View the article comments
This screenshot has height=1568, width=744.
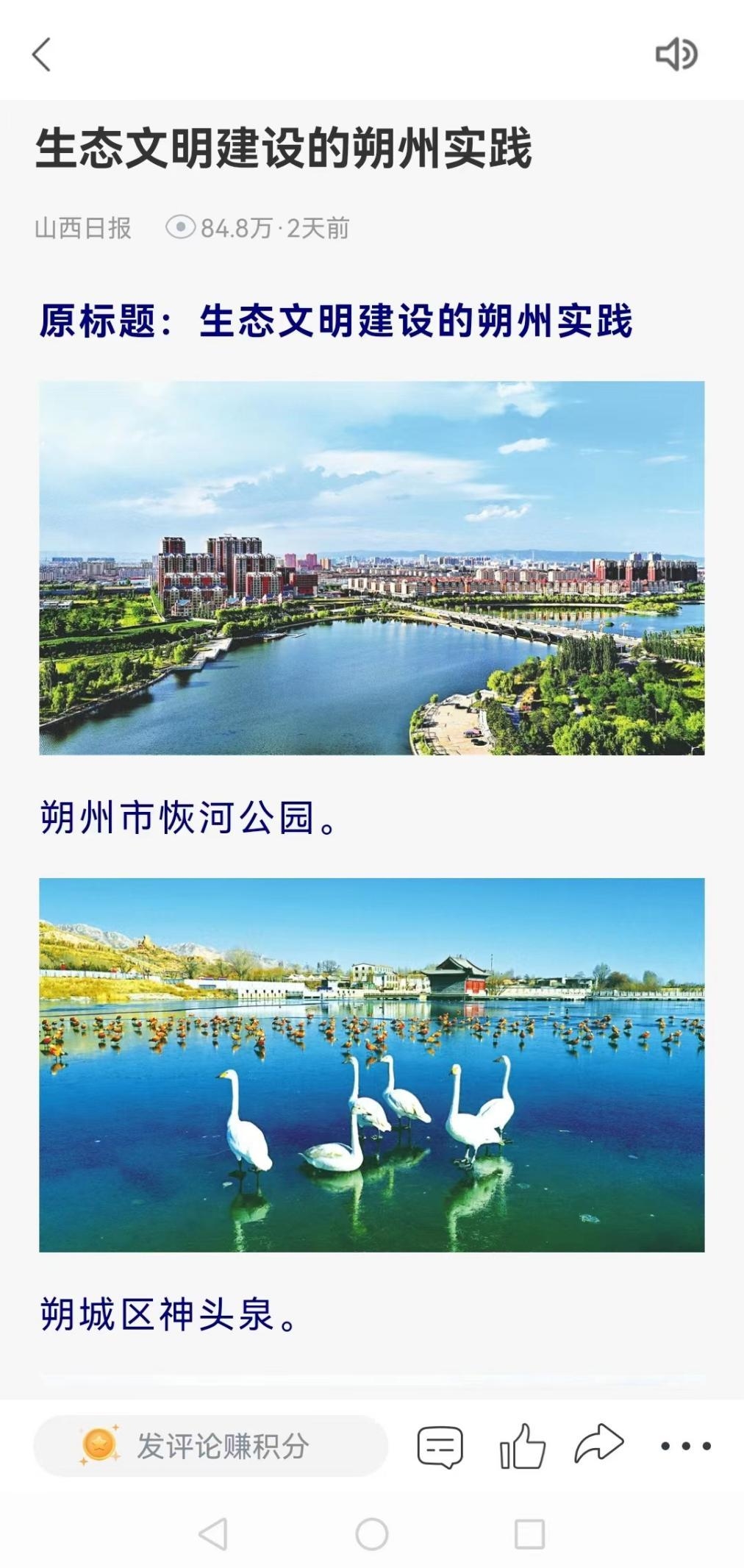440,1447
